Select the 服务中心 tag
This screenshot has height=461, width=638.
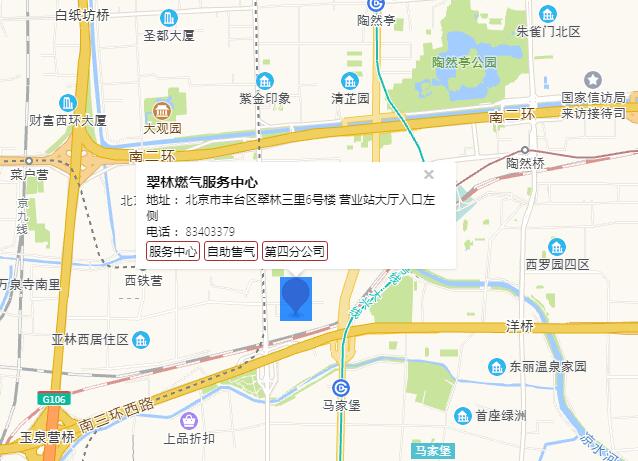tap(173, 251)
